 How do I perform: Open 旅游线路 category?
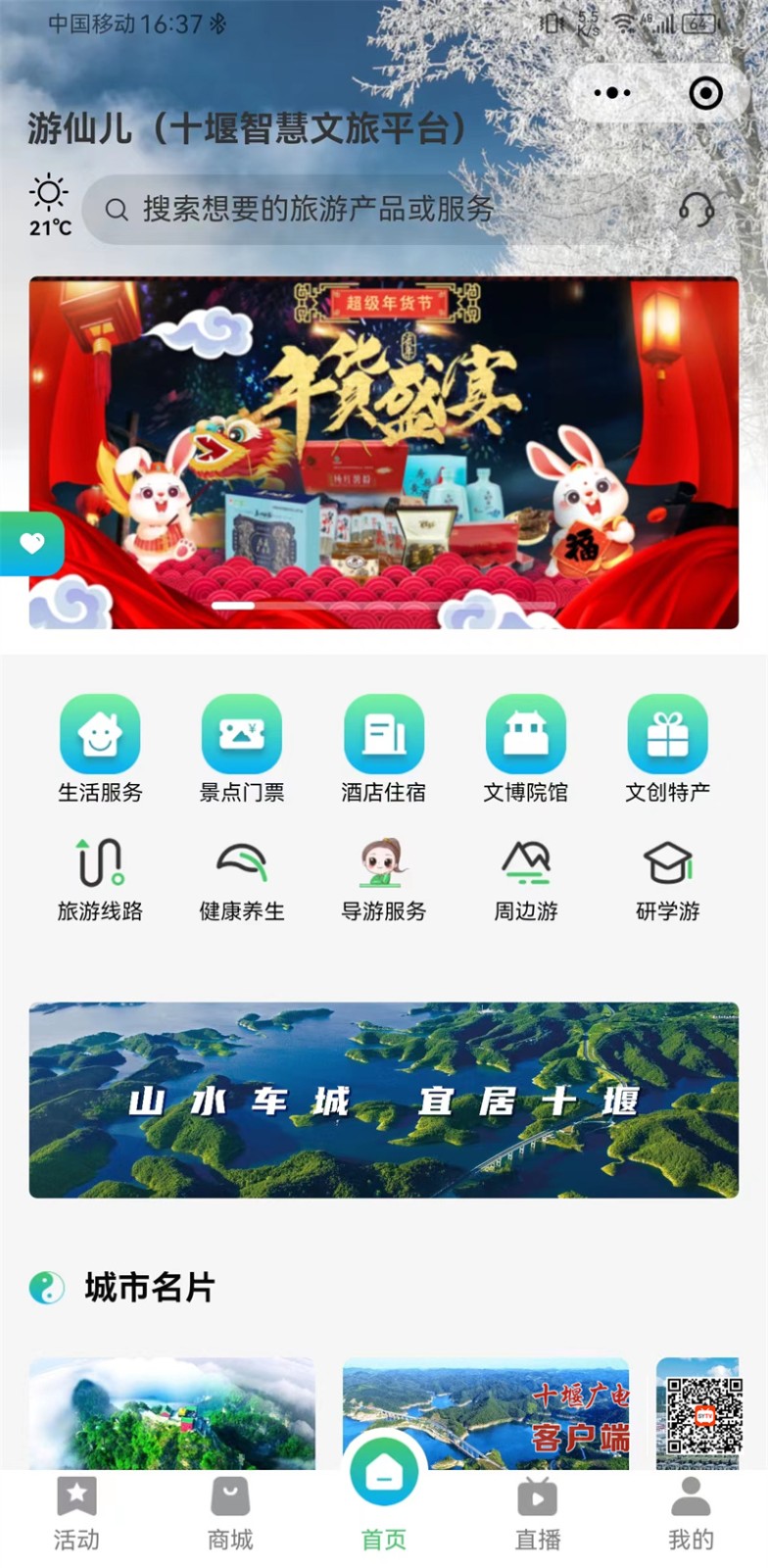(x=100, y=879)
